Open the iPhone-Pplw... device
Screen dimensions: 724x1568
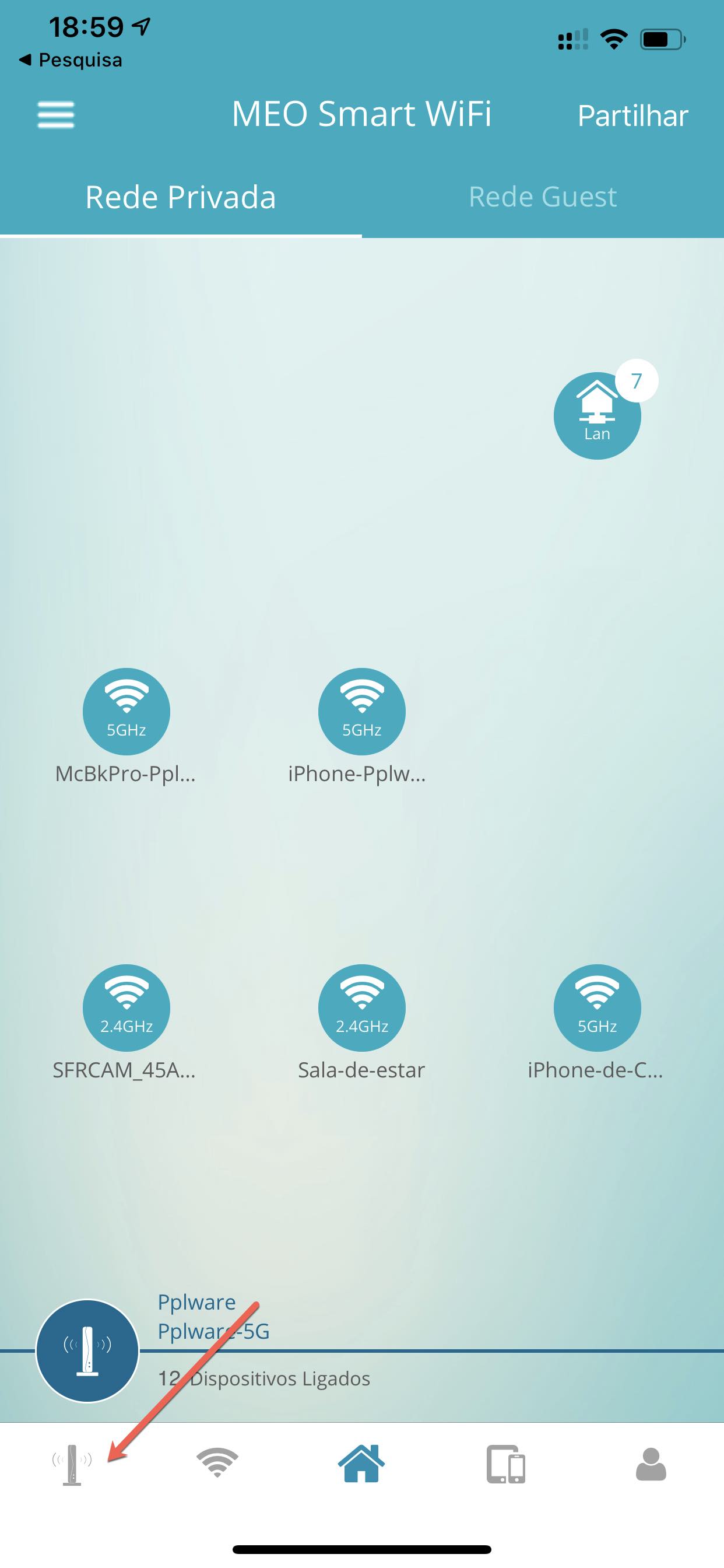tap(361, 712)
